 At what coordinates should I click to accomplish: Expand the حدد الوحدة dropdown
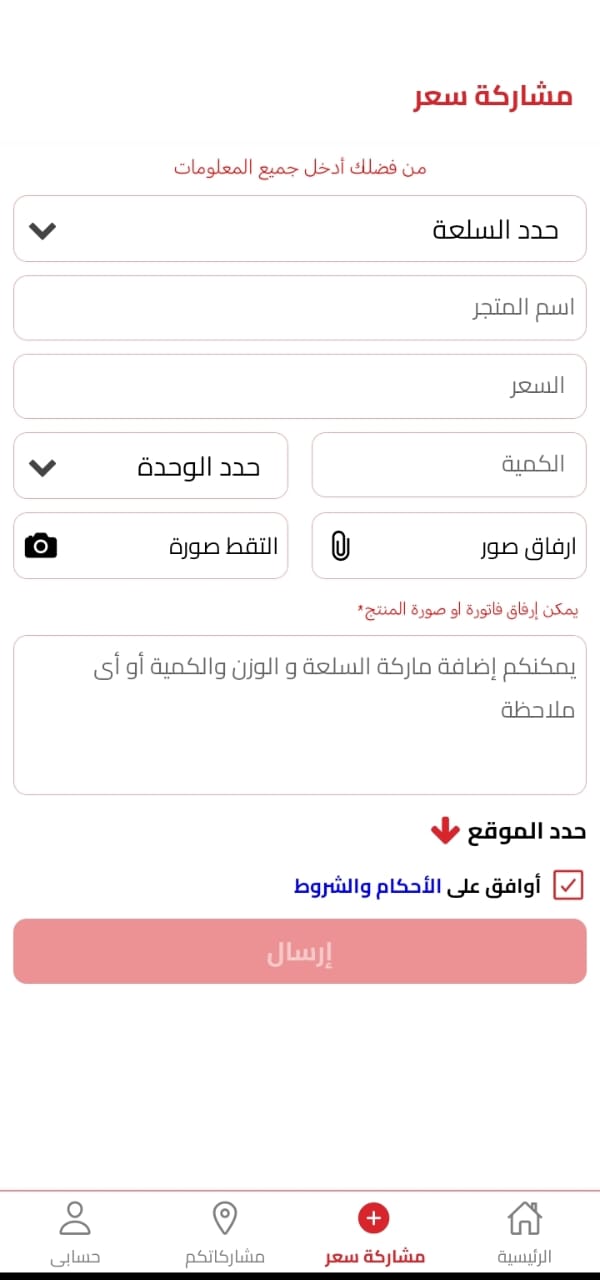(150, 465)
